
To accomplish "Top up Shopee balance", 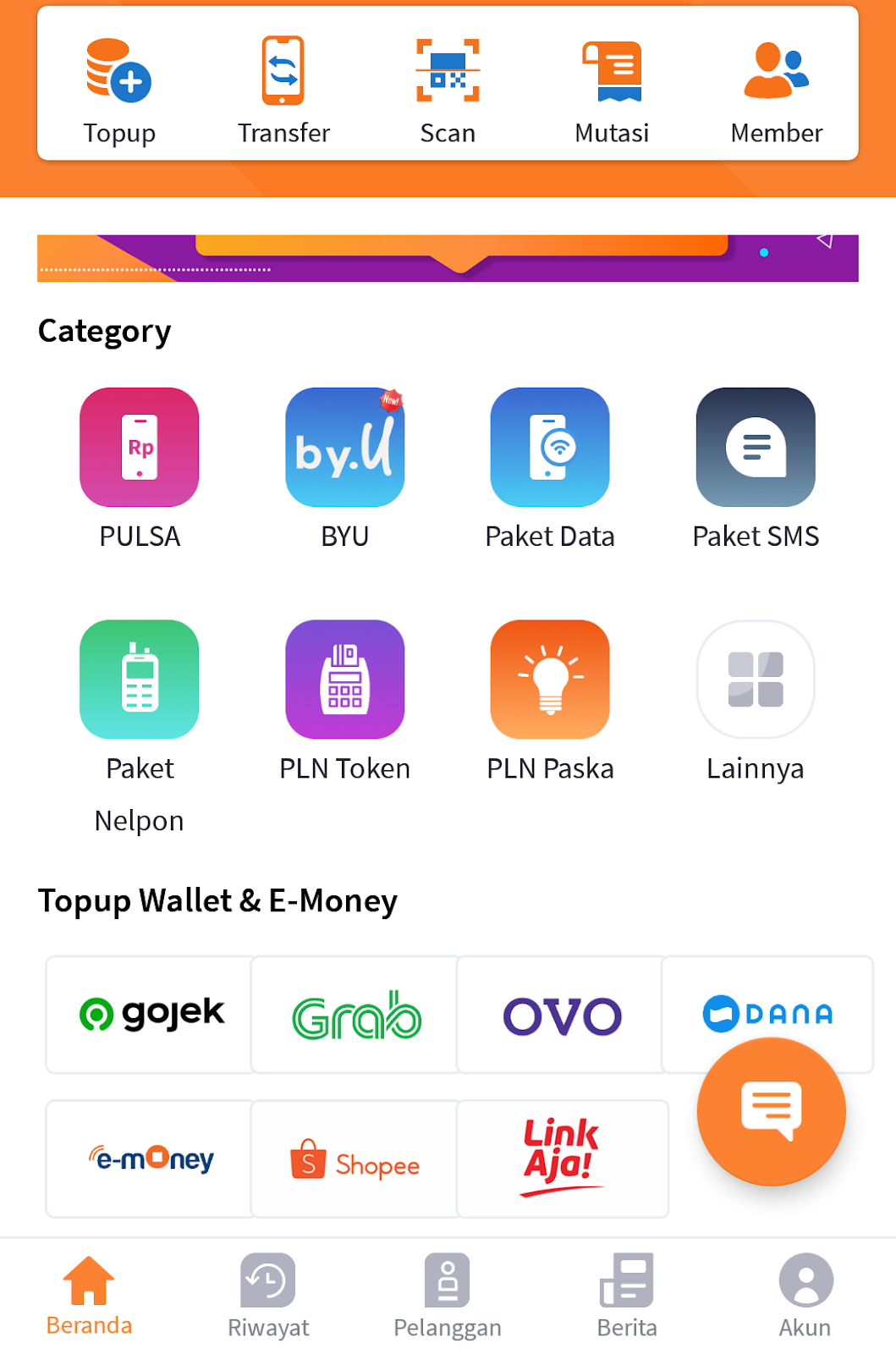I will tap(355, 1159).
